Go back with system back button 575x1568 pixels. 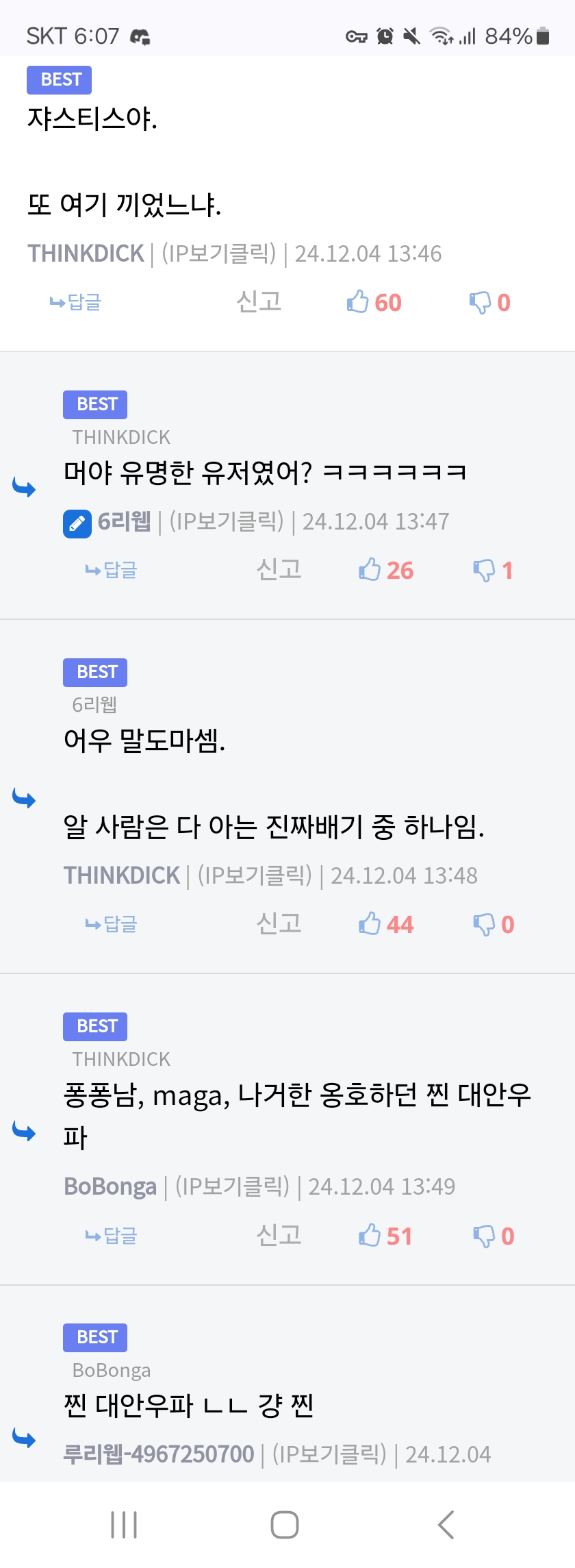pyautogui.click(x=446, y=1525)
